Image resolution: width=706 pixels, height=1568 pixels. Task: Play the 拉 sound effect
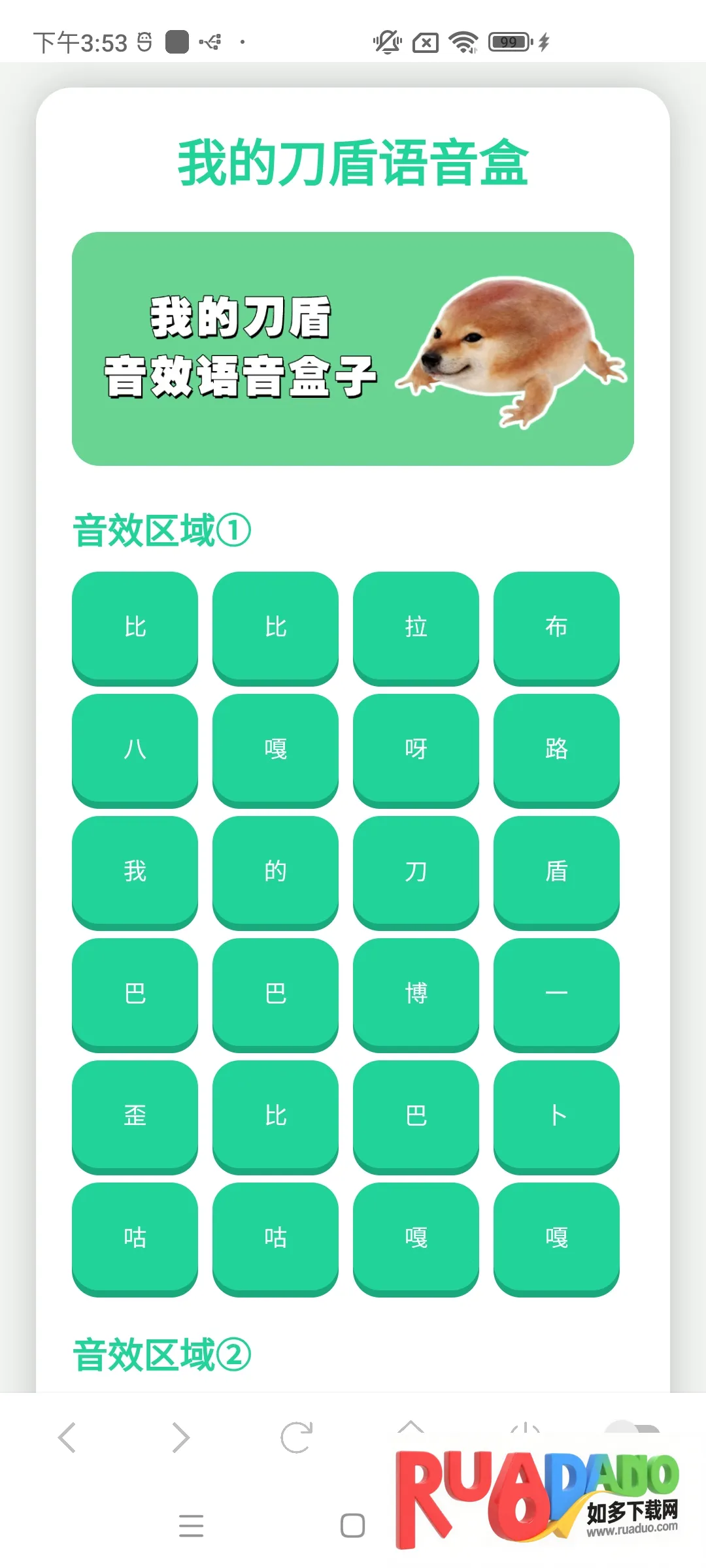(x=416, y=627)
